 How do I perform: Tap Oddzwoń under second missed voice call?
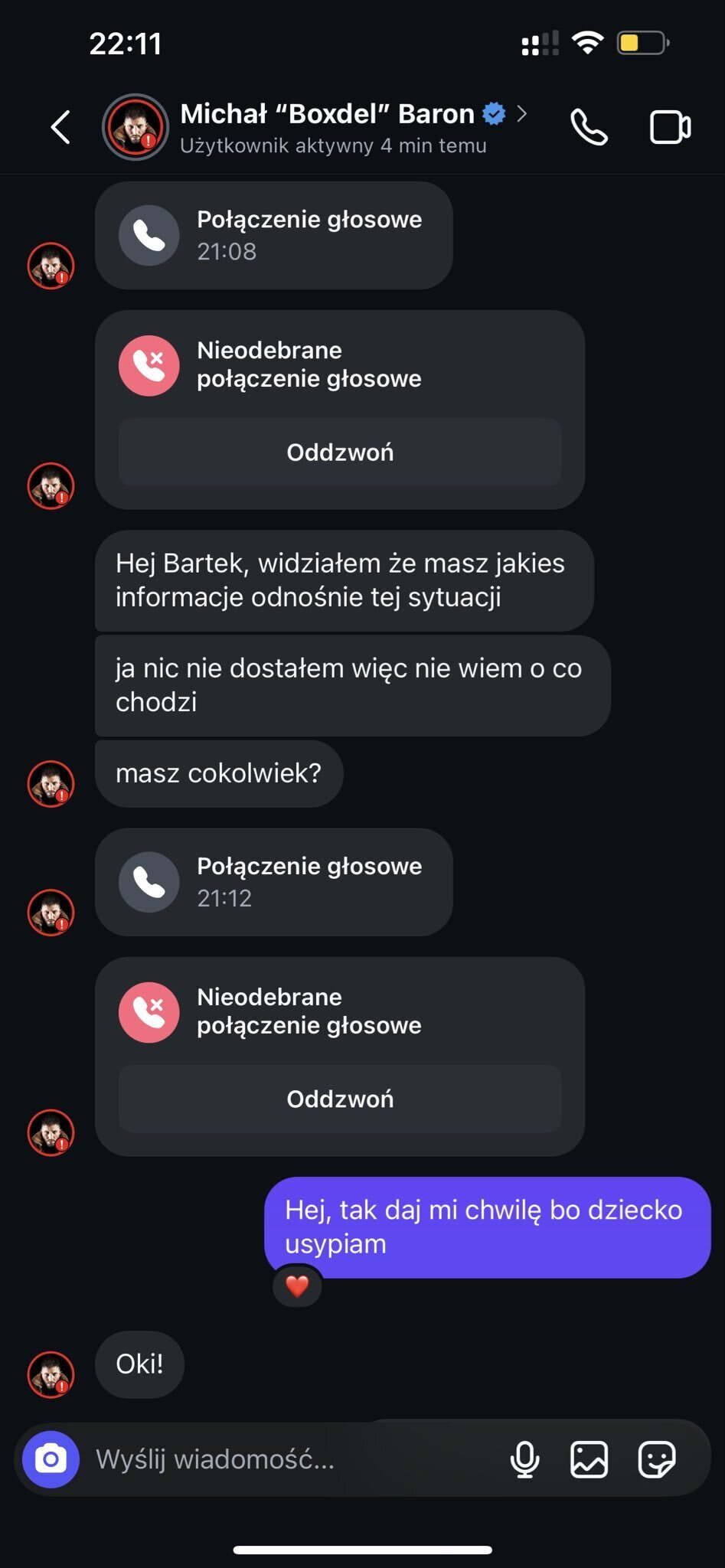pos(340,1099)
